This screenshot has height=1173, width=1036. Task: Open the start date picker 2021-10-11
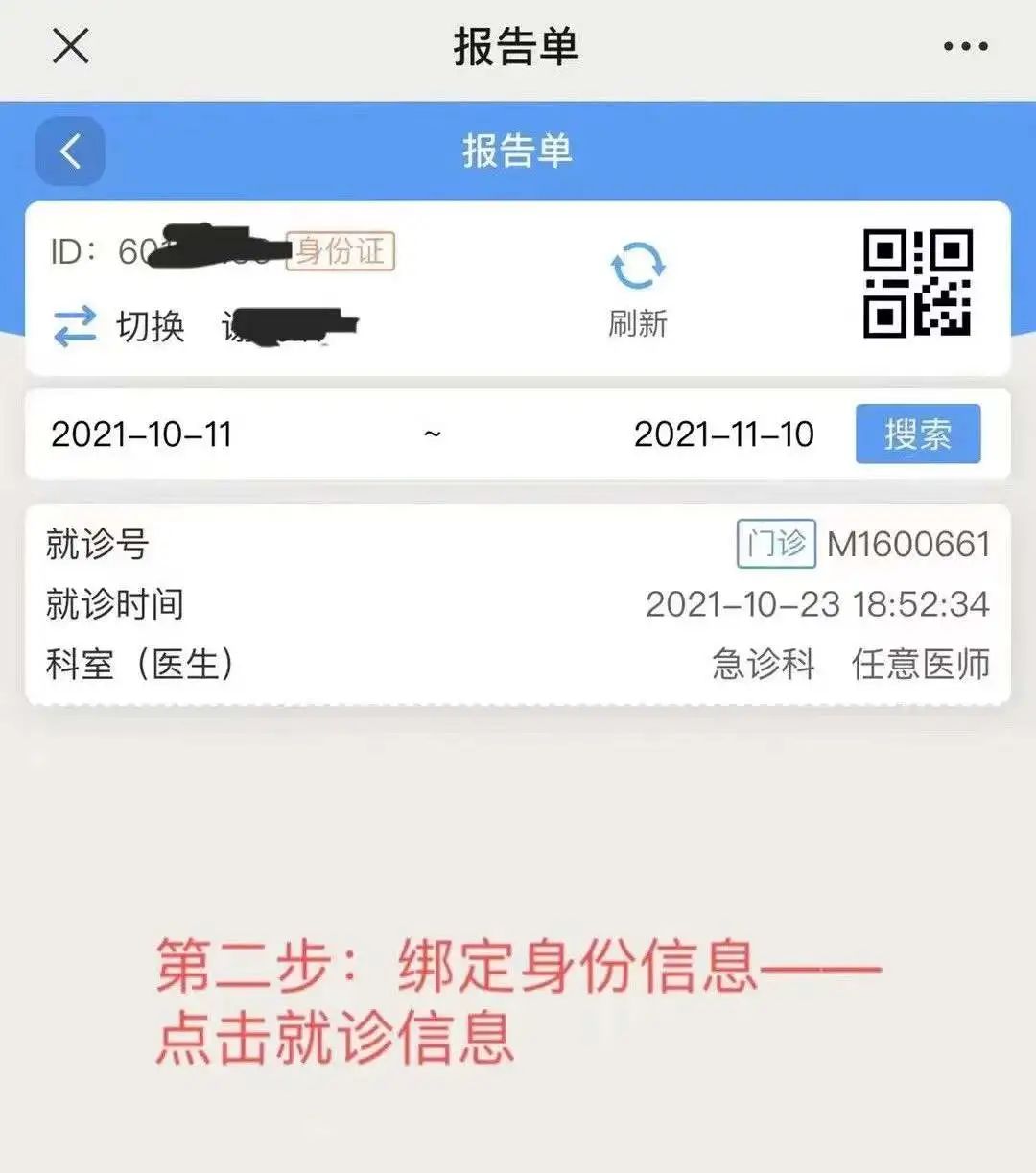(x=142, y=434)
